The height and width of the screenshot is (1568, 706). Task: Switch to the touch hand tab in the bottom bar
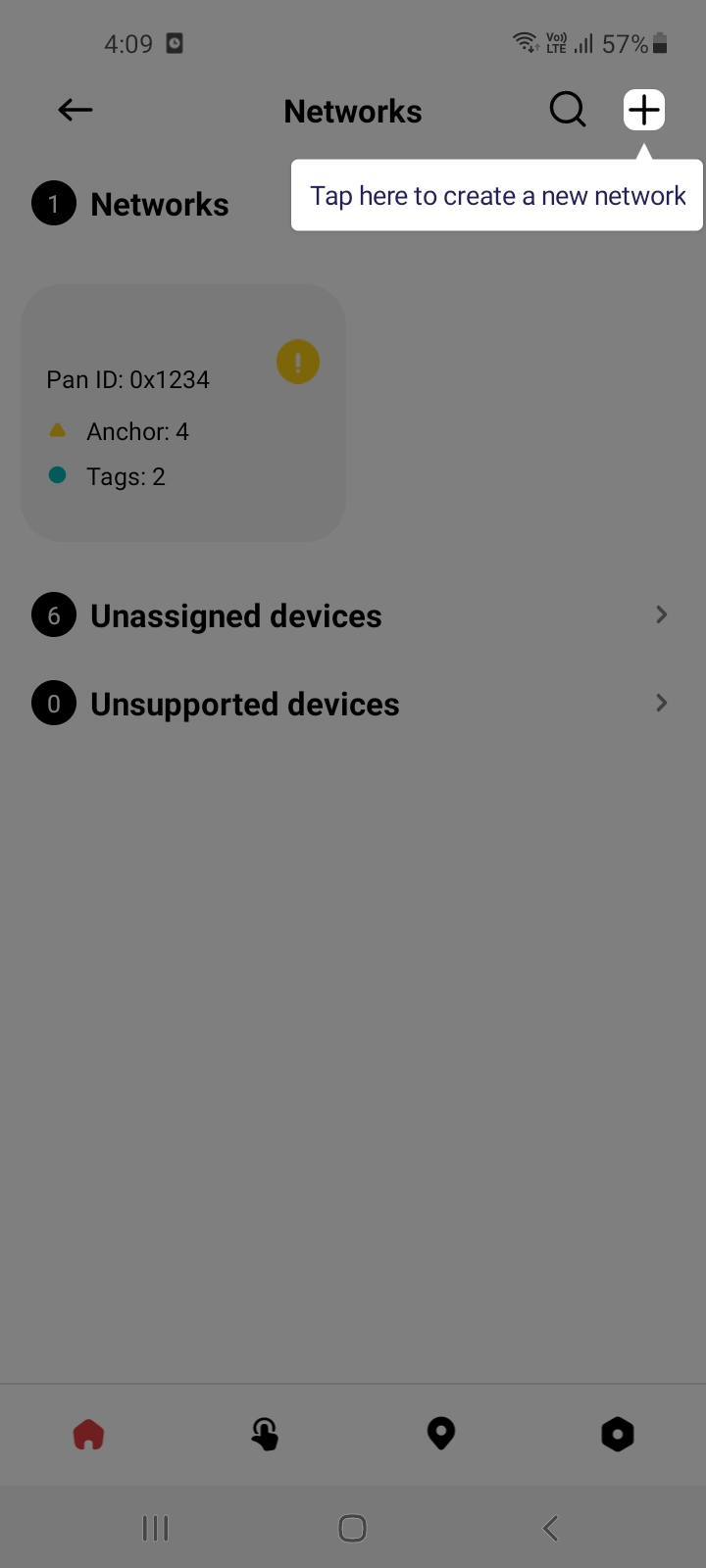point(265,1435)
